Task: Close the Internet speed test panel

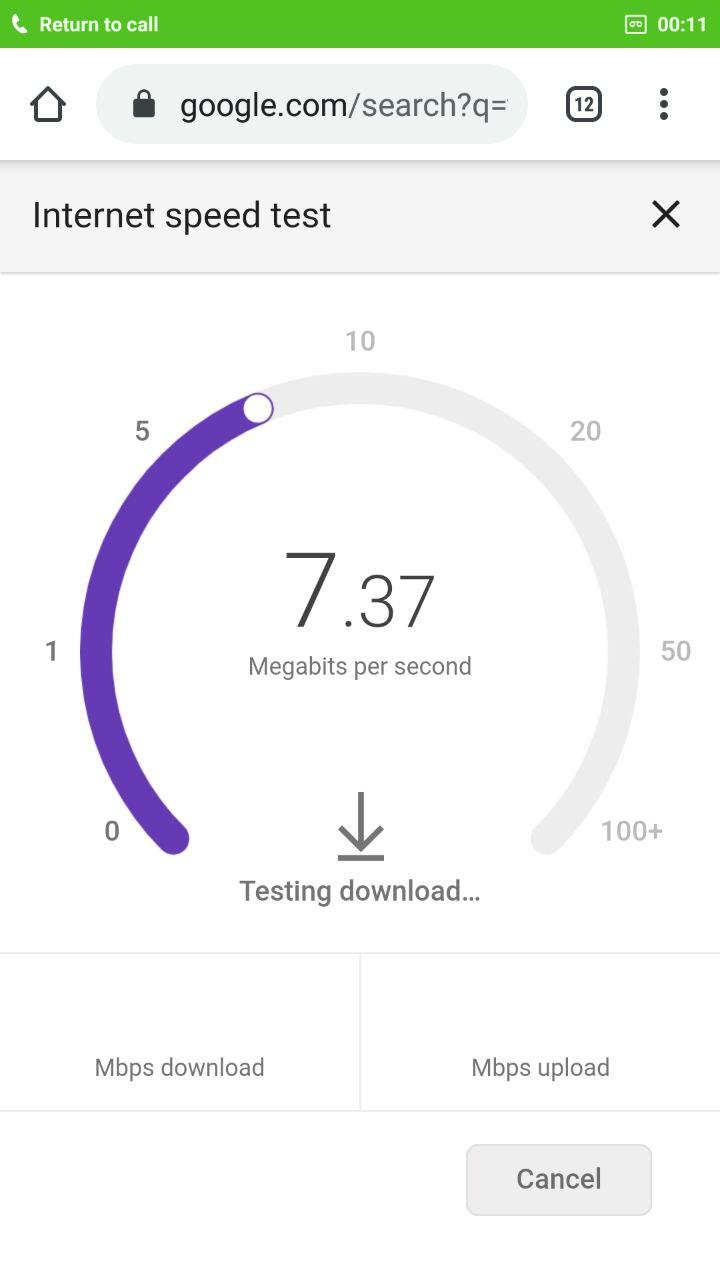Action: click(665, 214)
